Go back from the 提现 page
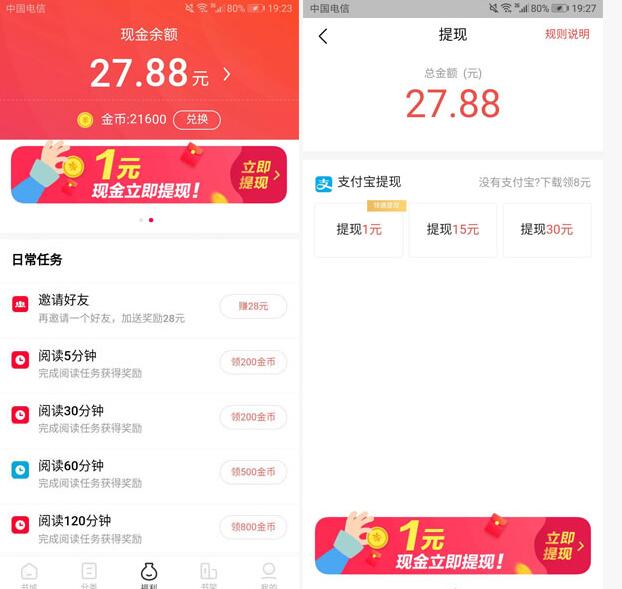The width and height of the screenshot is (622, 589). pyautogui.click(x=323, y=37)
